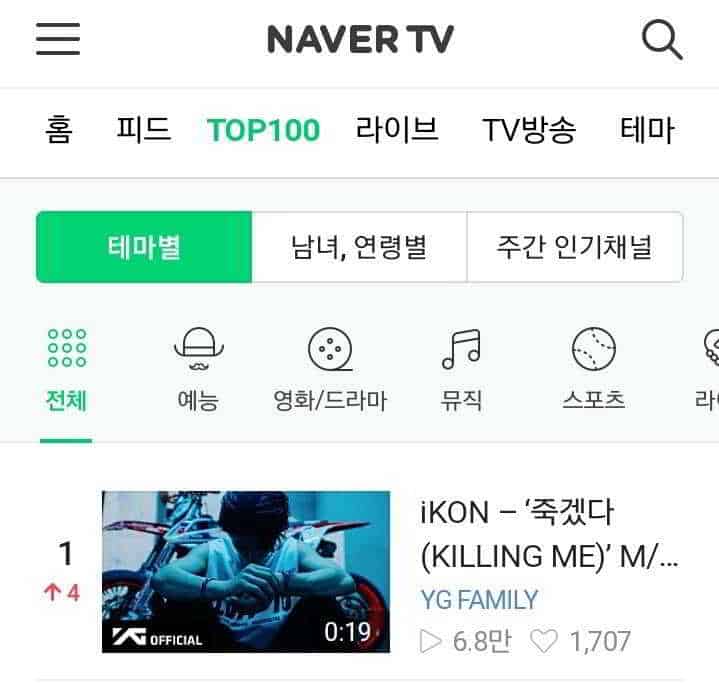The image size is (719, 684).
Task: Open search with the magnifier icon
Action: tap(661, 40)
